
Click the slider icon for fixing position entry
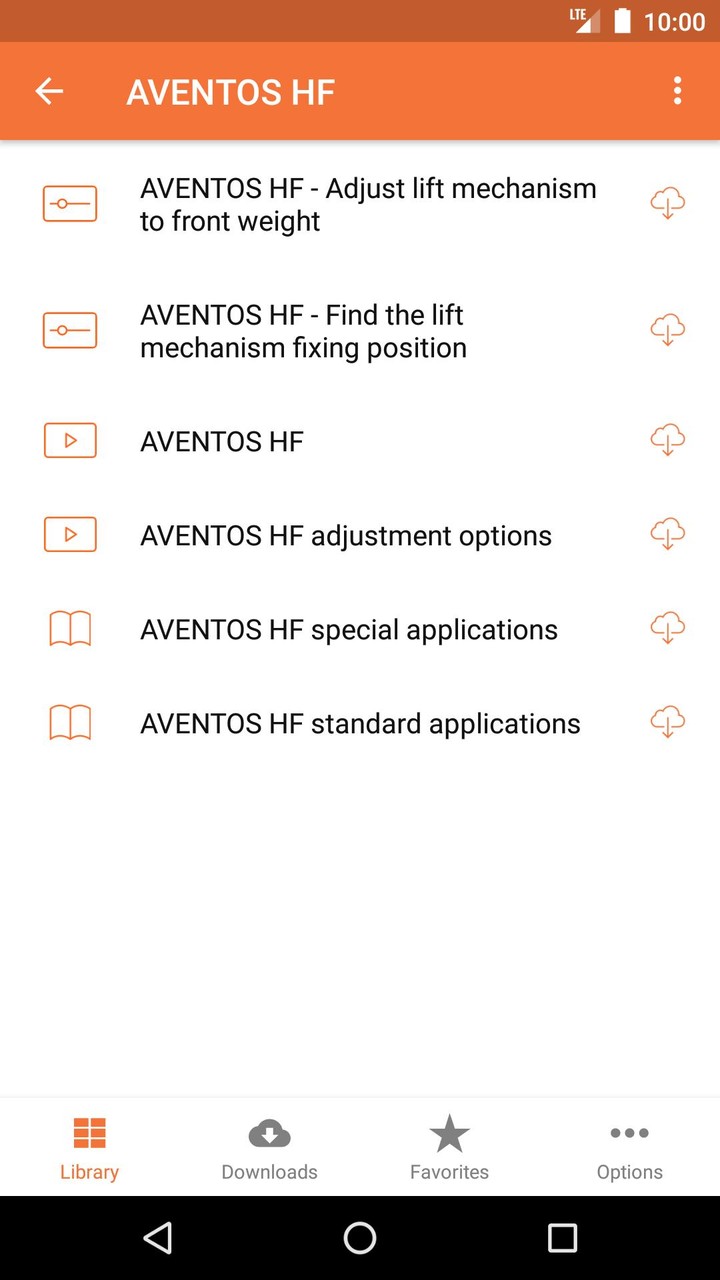coord(70,329)
